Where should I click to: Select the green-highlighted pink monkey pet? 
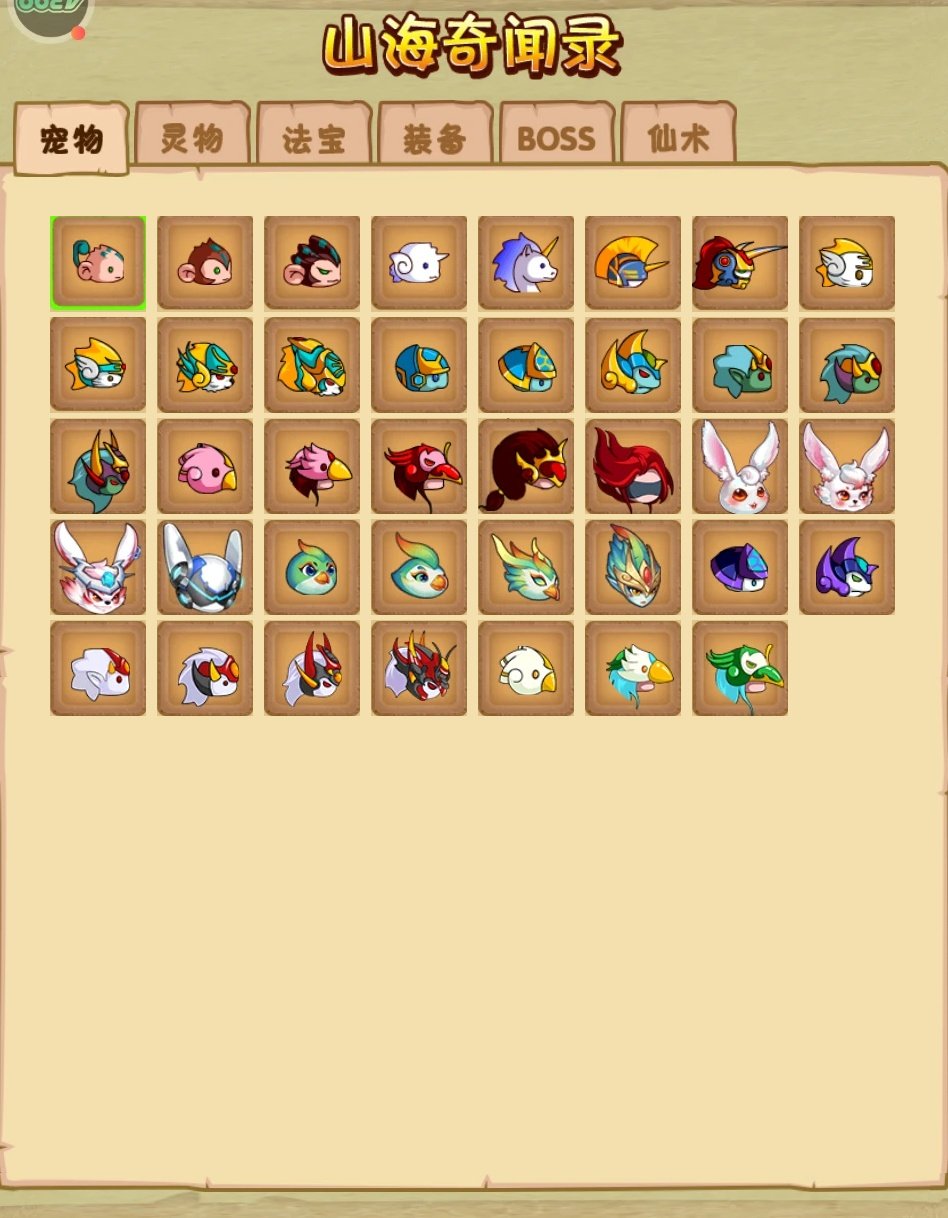tap(98, 262)
